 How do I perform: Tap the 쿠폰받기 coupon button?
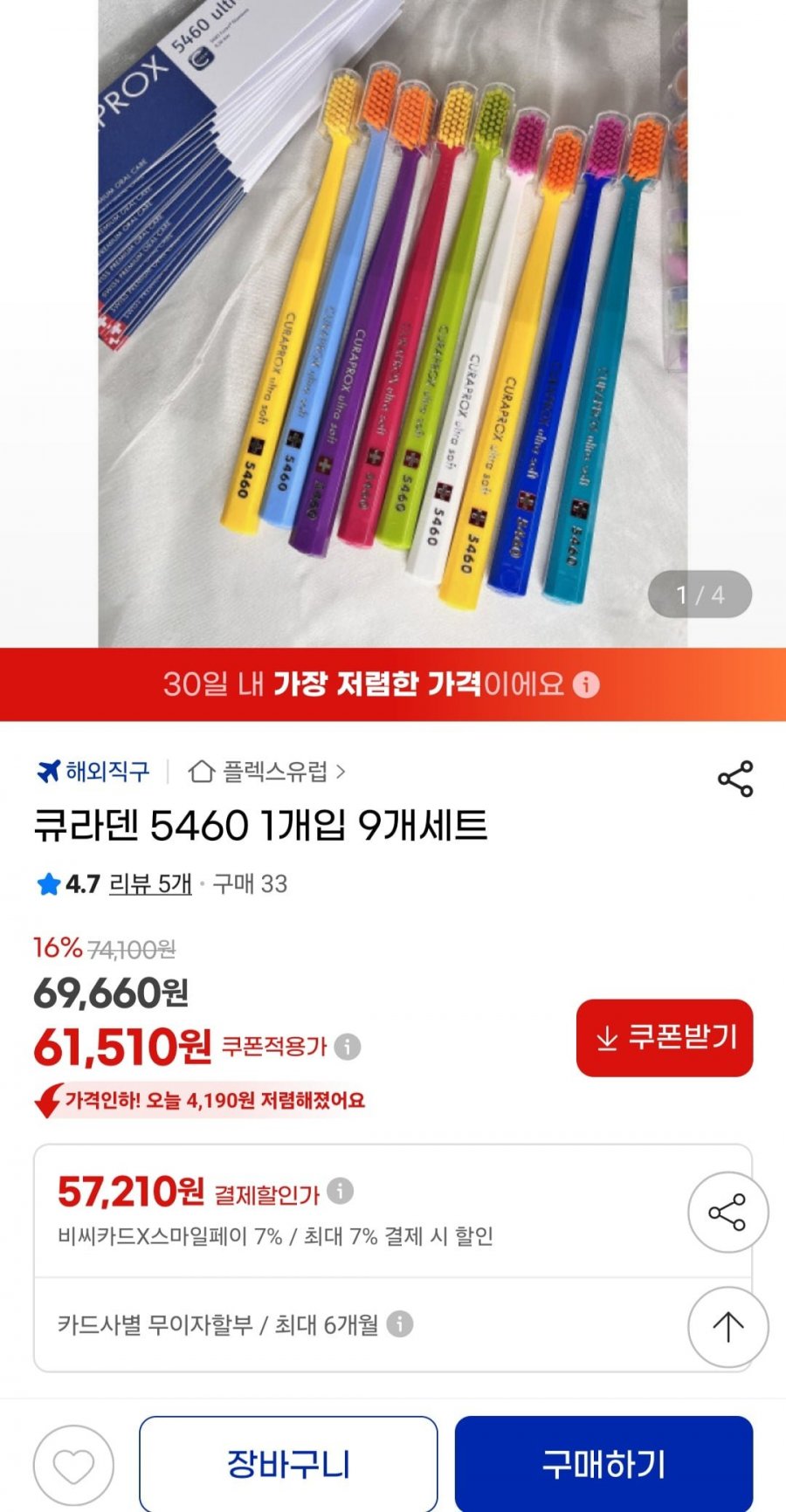(664, 1038)
